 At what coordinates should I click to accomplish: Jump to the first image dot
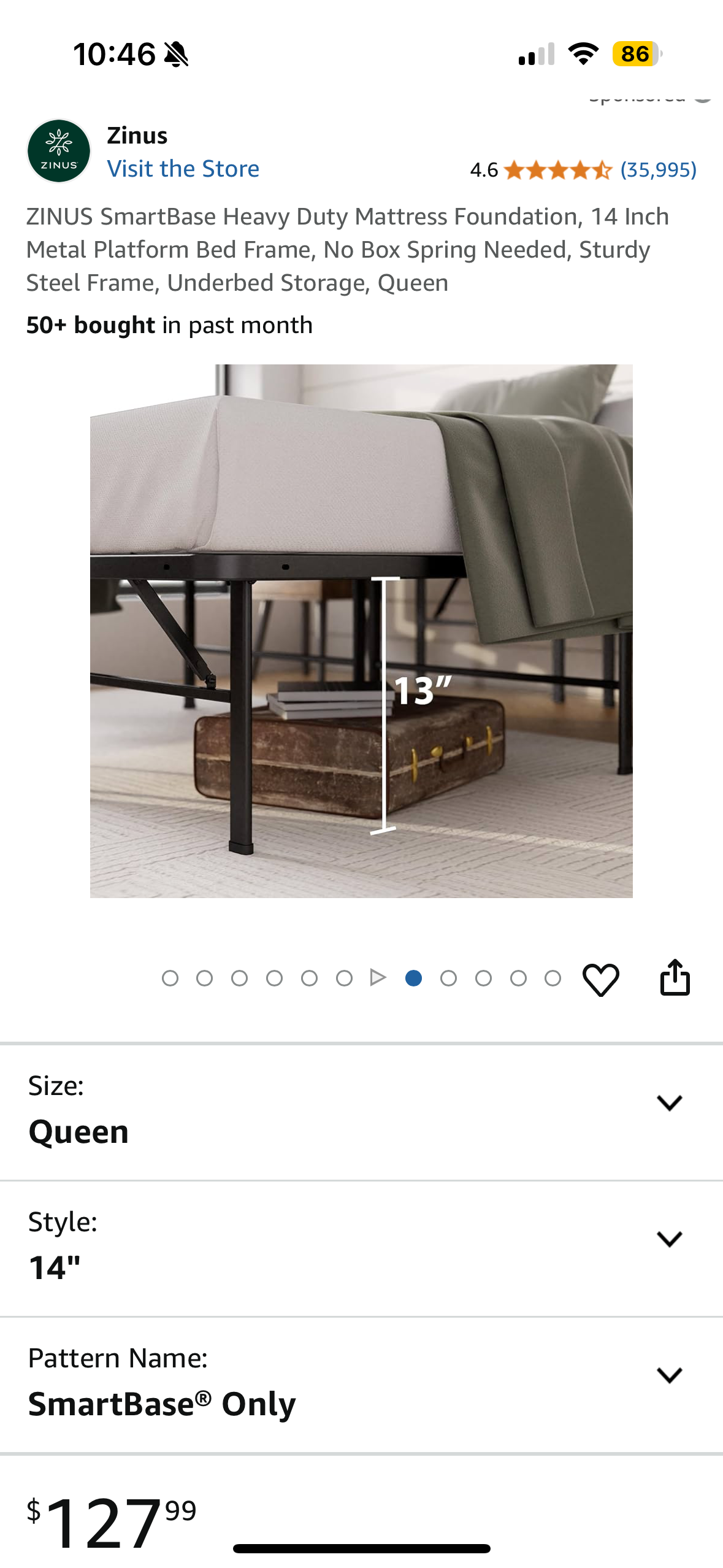(170, 978)
